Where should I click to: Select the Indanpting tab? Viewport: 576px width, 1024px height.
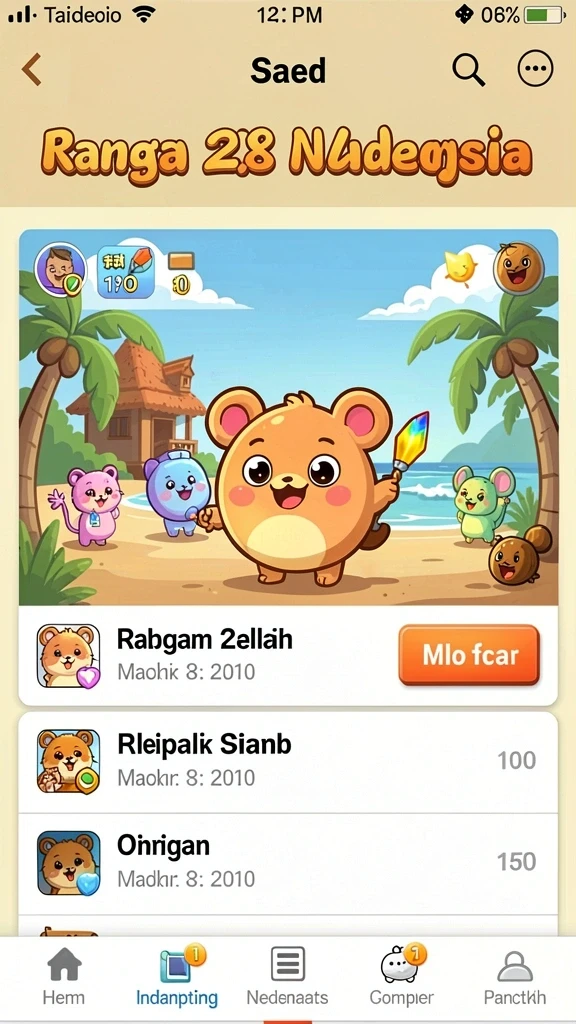pyautogui.click(x=176, y=976)
